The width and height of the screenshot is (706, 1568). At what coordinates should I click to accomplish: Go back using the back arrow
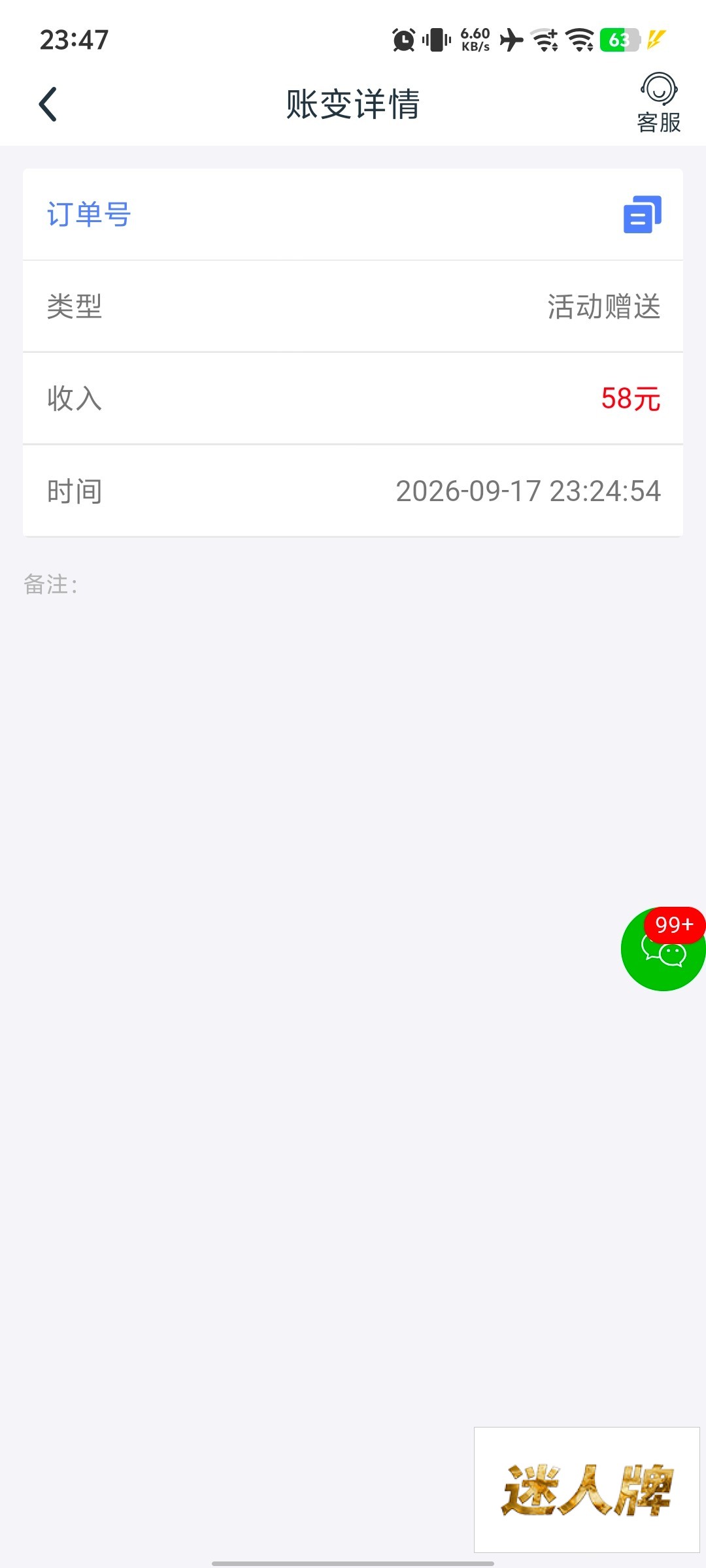pyautogui.click(x=48, y=104)
